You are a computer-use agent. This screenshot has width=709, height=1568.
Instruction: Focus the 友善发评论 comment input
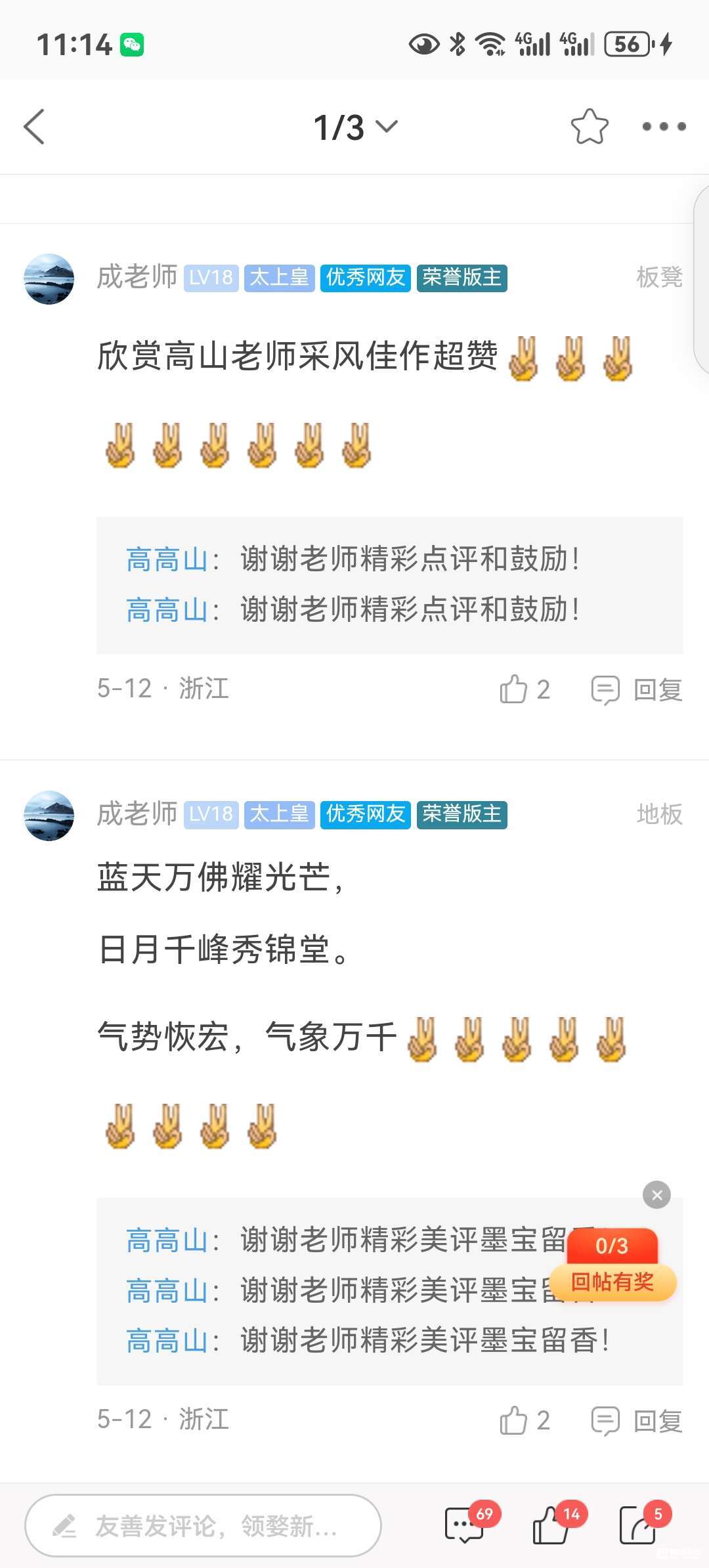pyautogui.click(x=204, y=1525)
